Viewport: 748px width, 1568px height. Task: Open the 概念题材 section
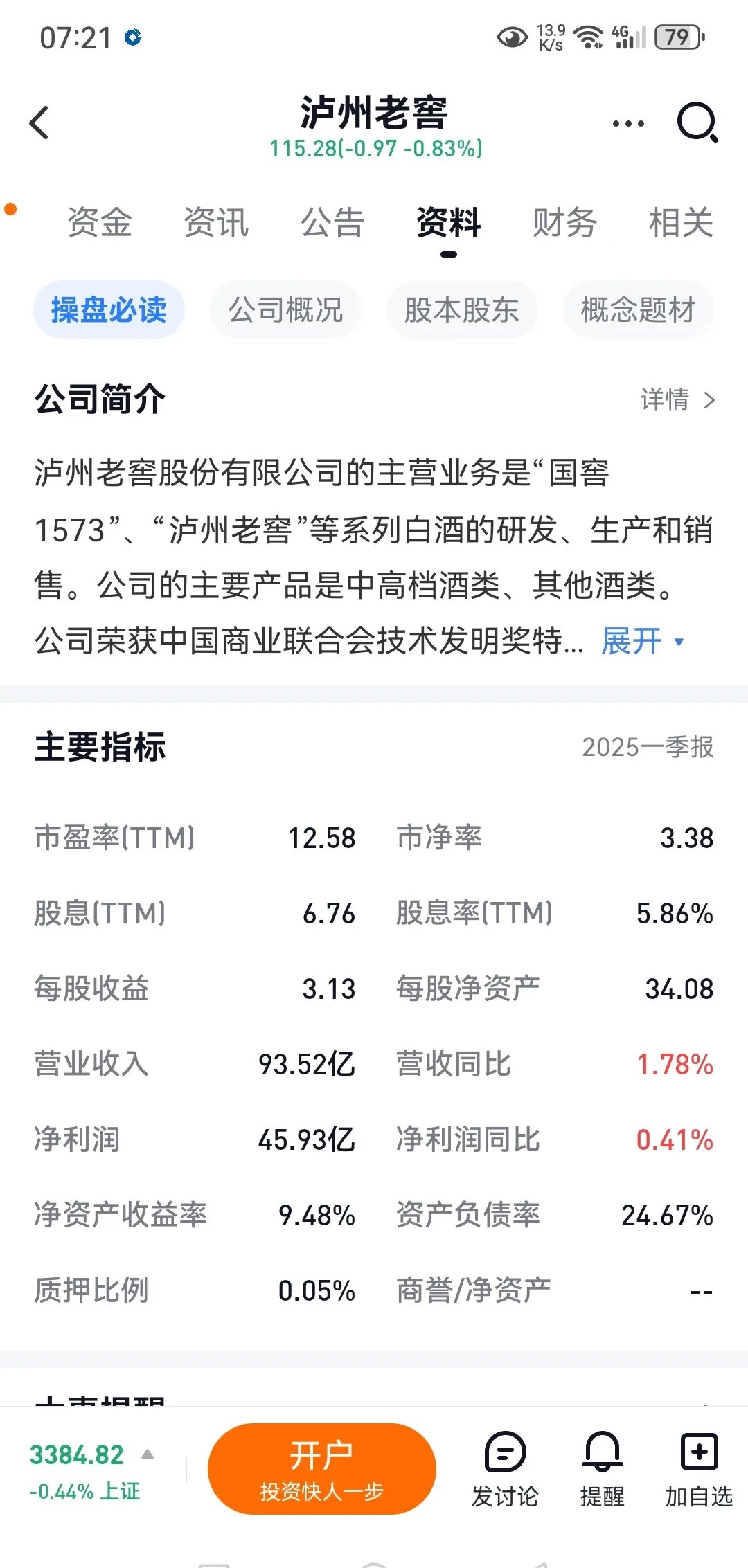[x=637, y=310]
